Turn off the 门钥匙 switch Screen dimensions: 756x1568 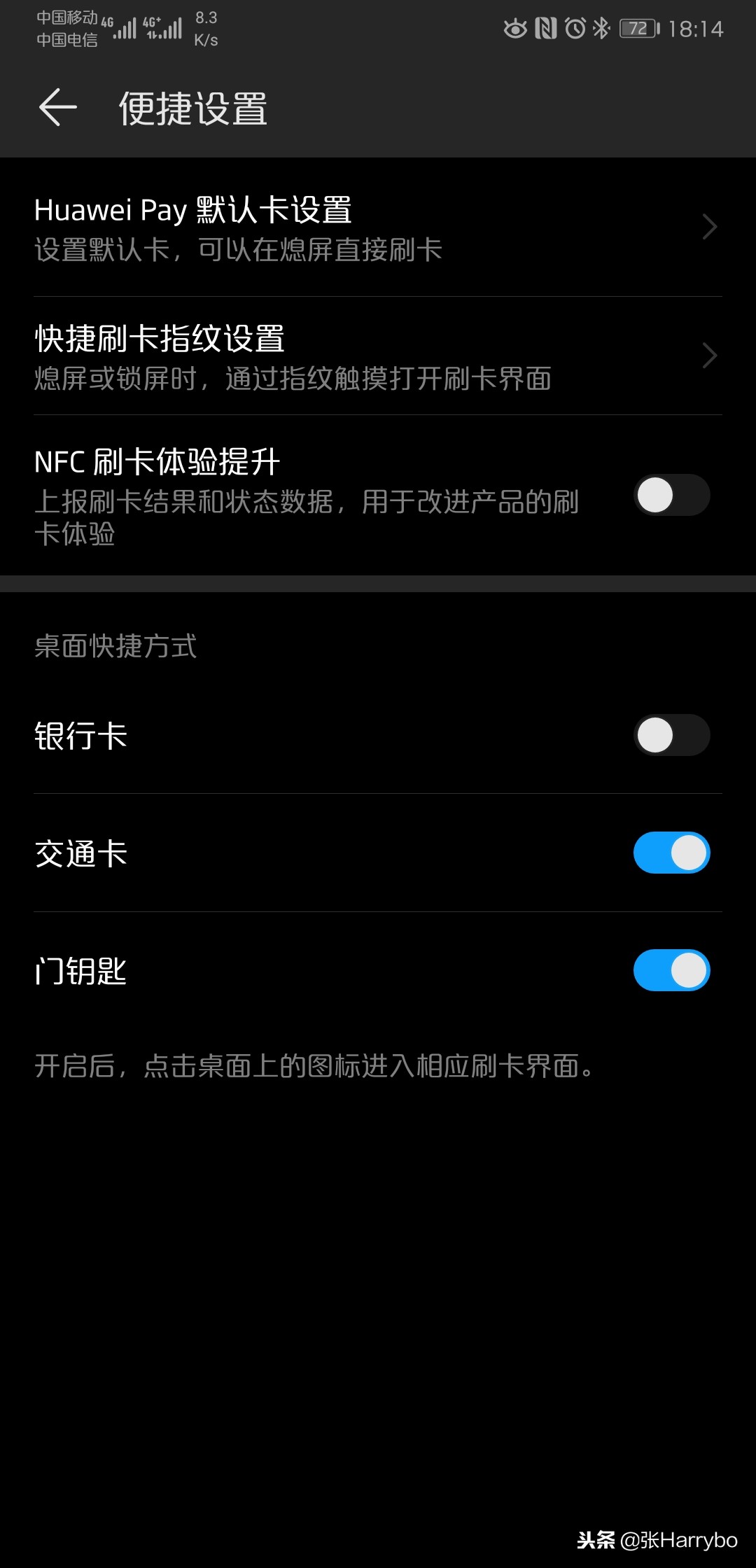tap(671, 970)
